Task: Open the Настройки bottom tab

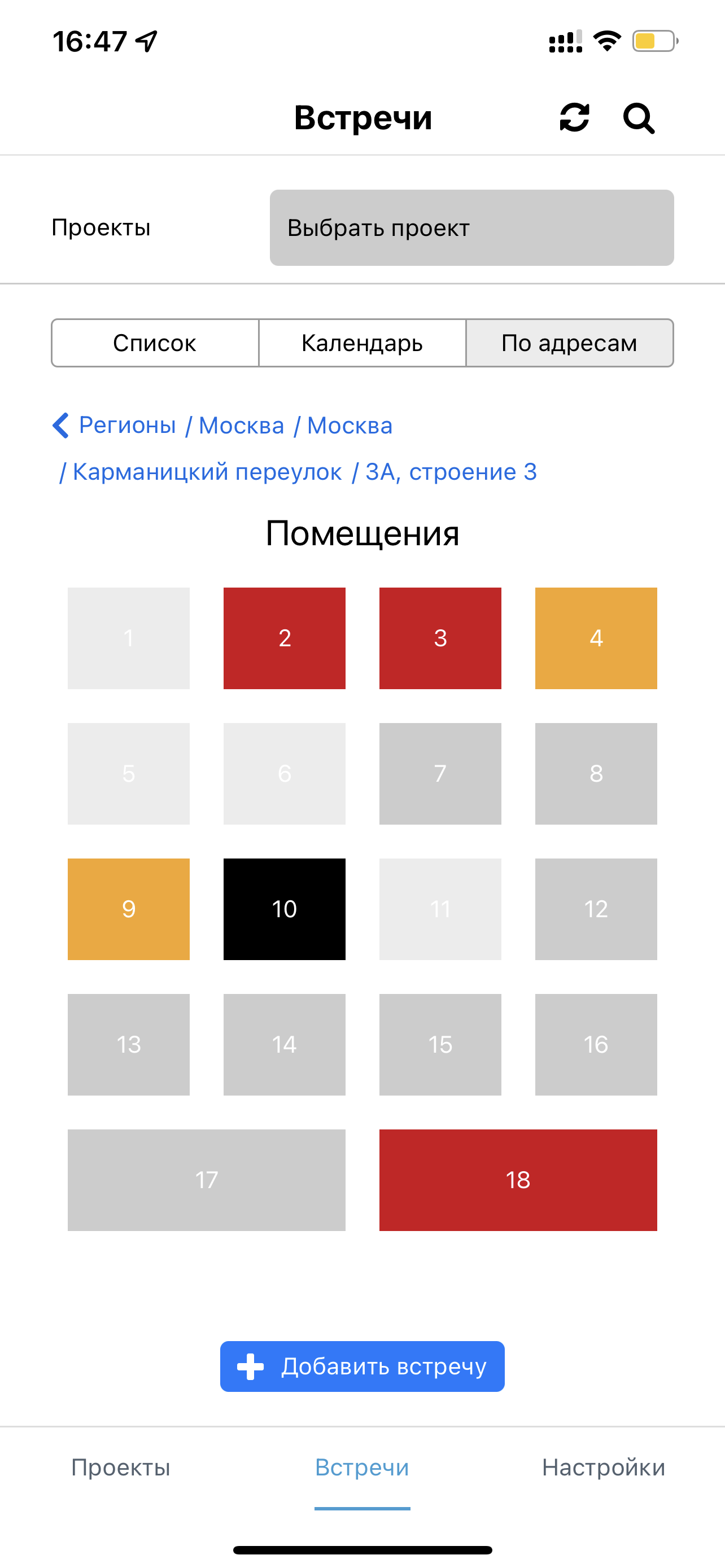Action: [x=603, y=1468]
